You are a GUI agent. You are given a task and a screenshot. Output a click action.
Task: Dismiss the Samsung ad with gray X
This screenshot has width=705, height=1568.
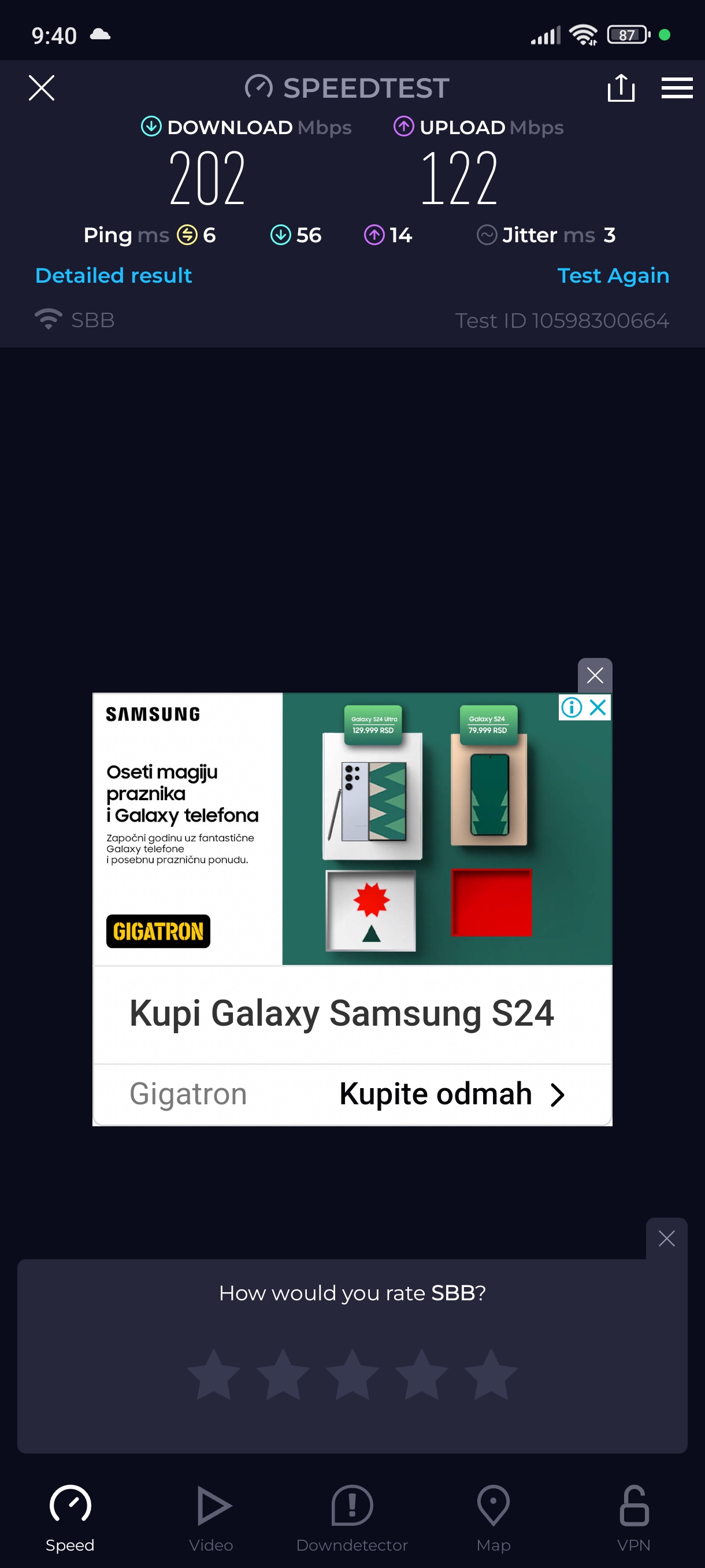click(594, 675)
